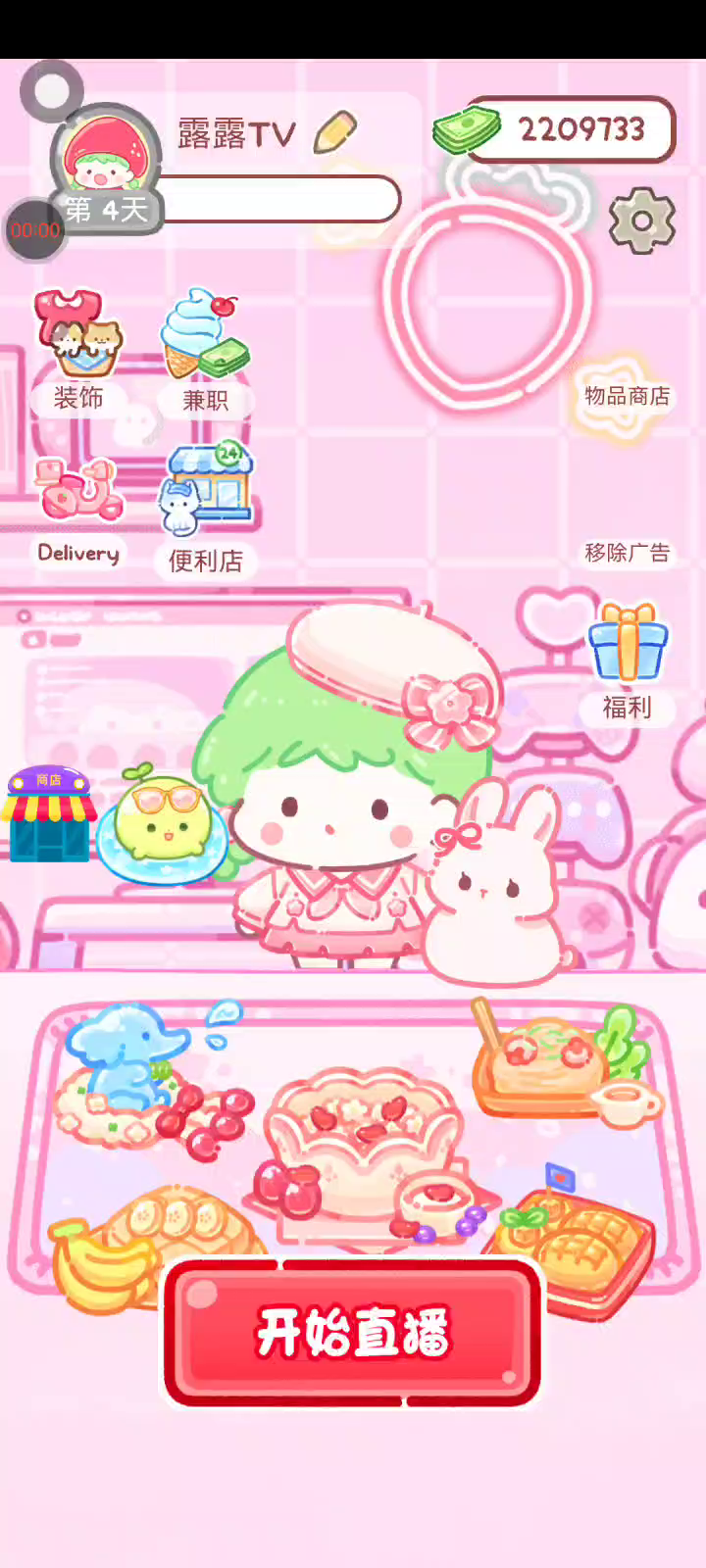Edit the channel name with pencil icon
Viewport: 706px width, 1568px height.
[335, 132]
